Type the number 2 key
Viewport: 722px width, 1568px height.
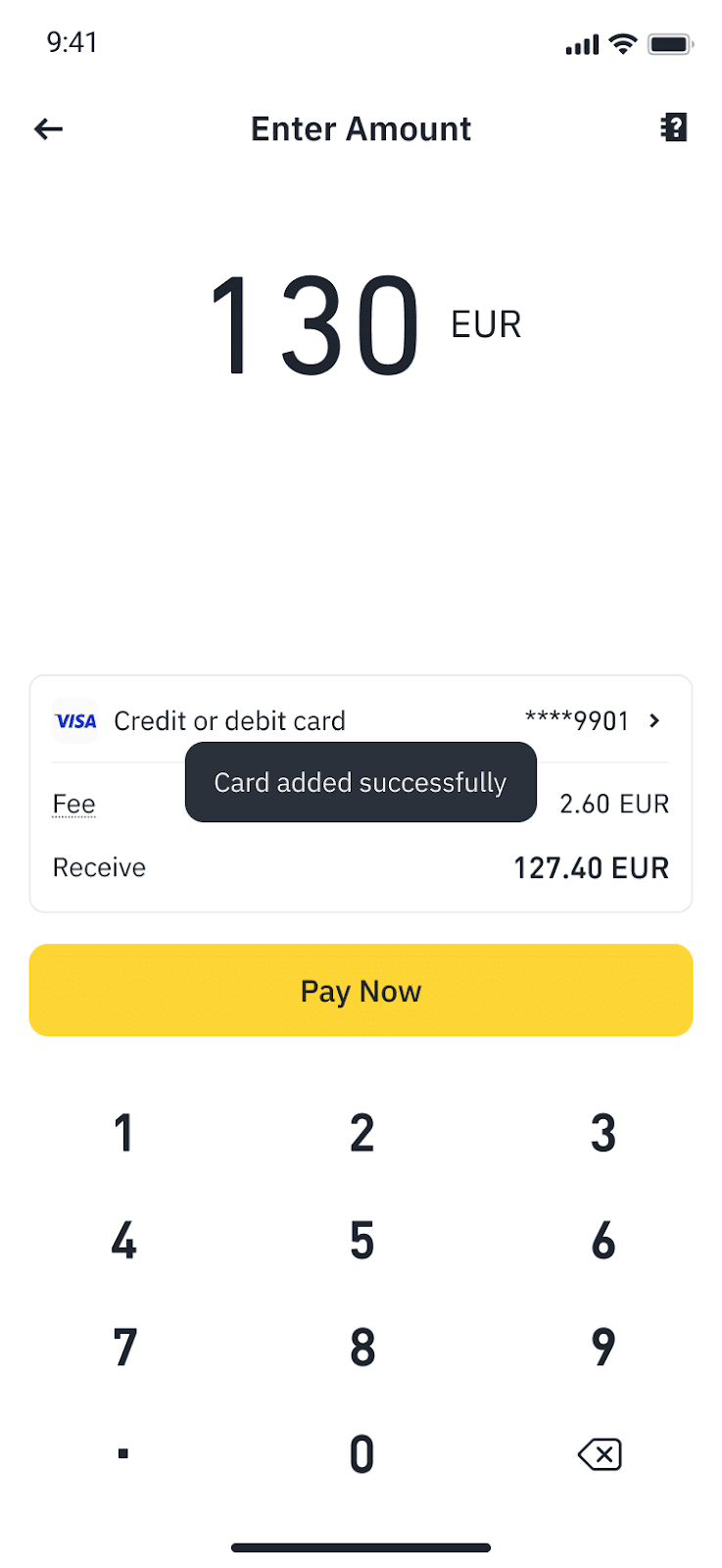click(361, 1133)
